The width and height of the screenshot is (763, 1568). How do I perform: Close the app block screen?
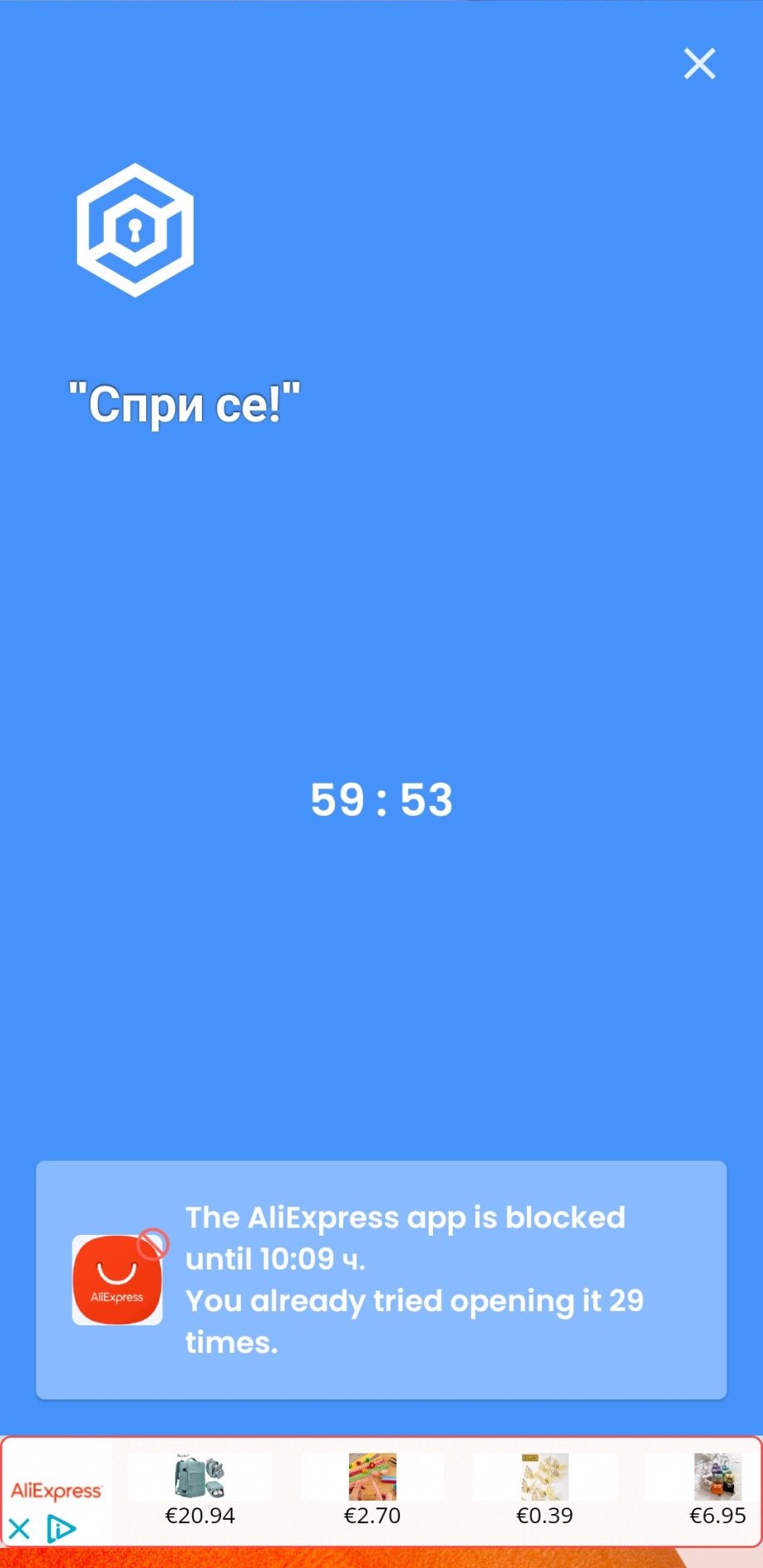[699, 63]
